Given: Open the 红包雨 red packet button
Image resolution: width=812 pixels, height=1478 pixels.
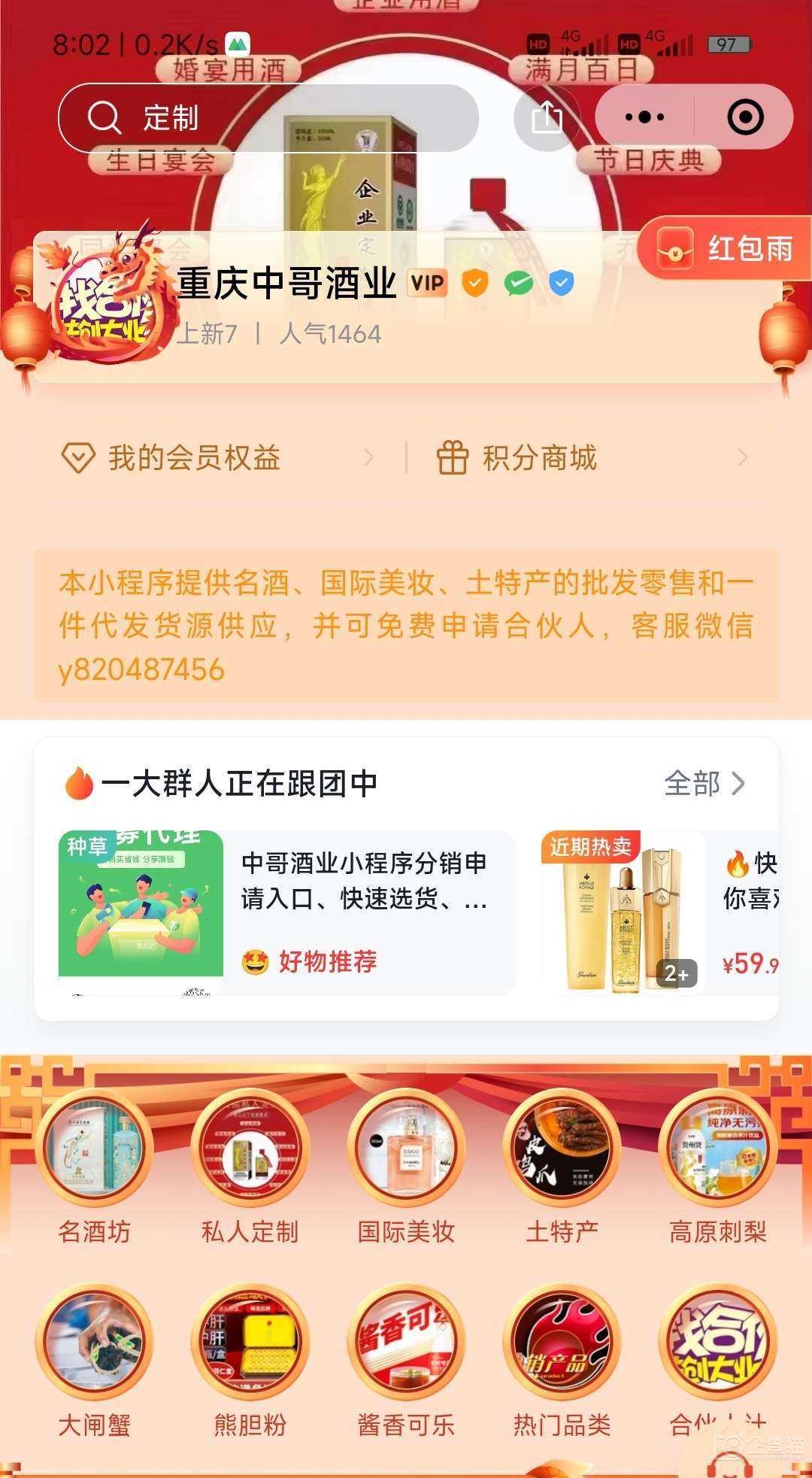Looking at the screenshot, I should click(726, 248).
